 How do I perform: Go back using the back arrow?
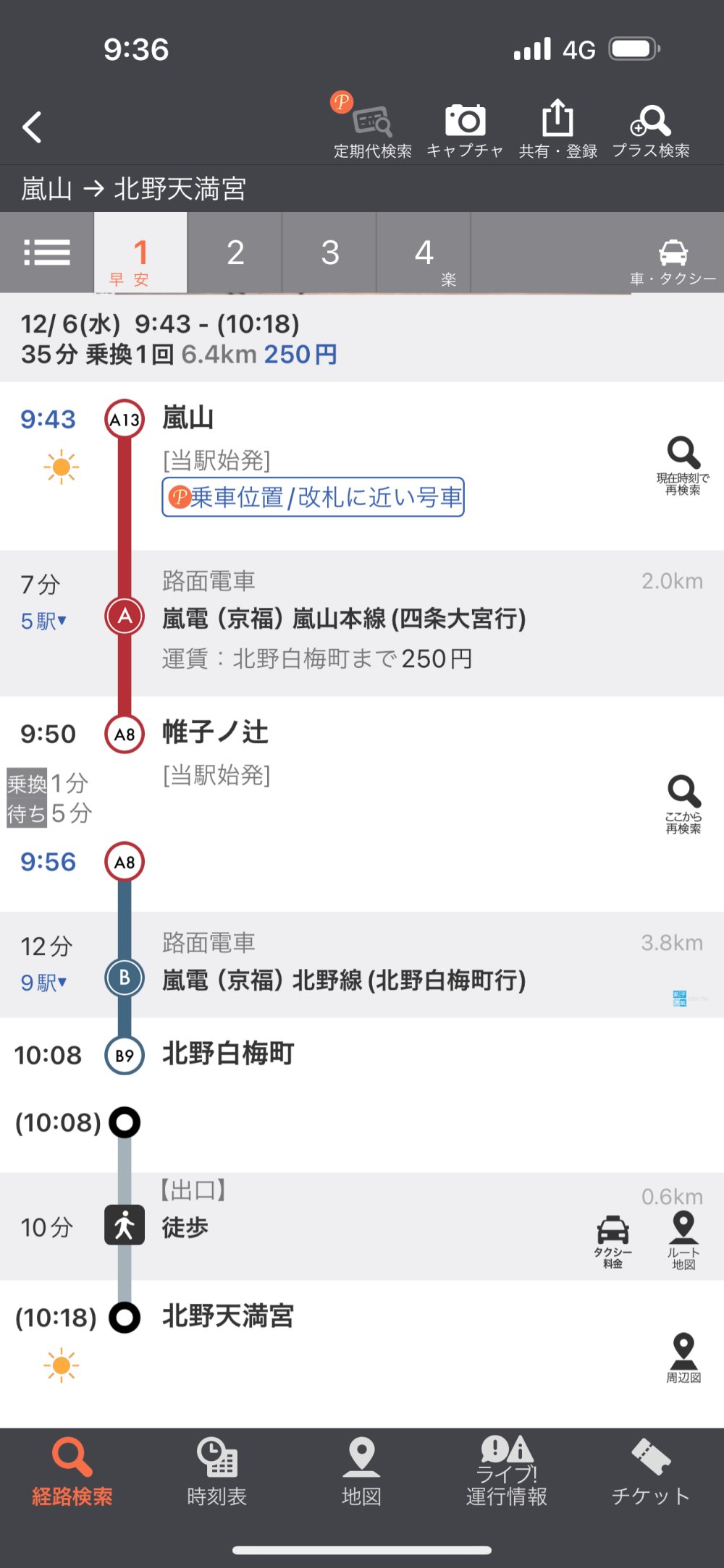tap(33, 127)
